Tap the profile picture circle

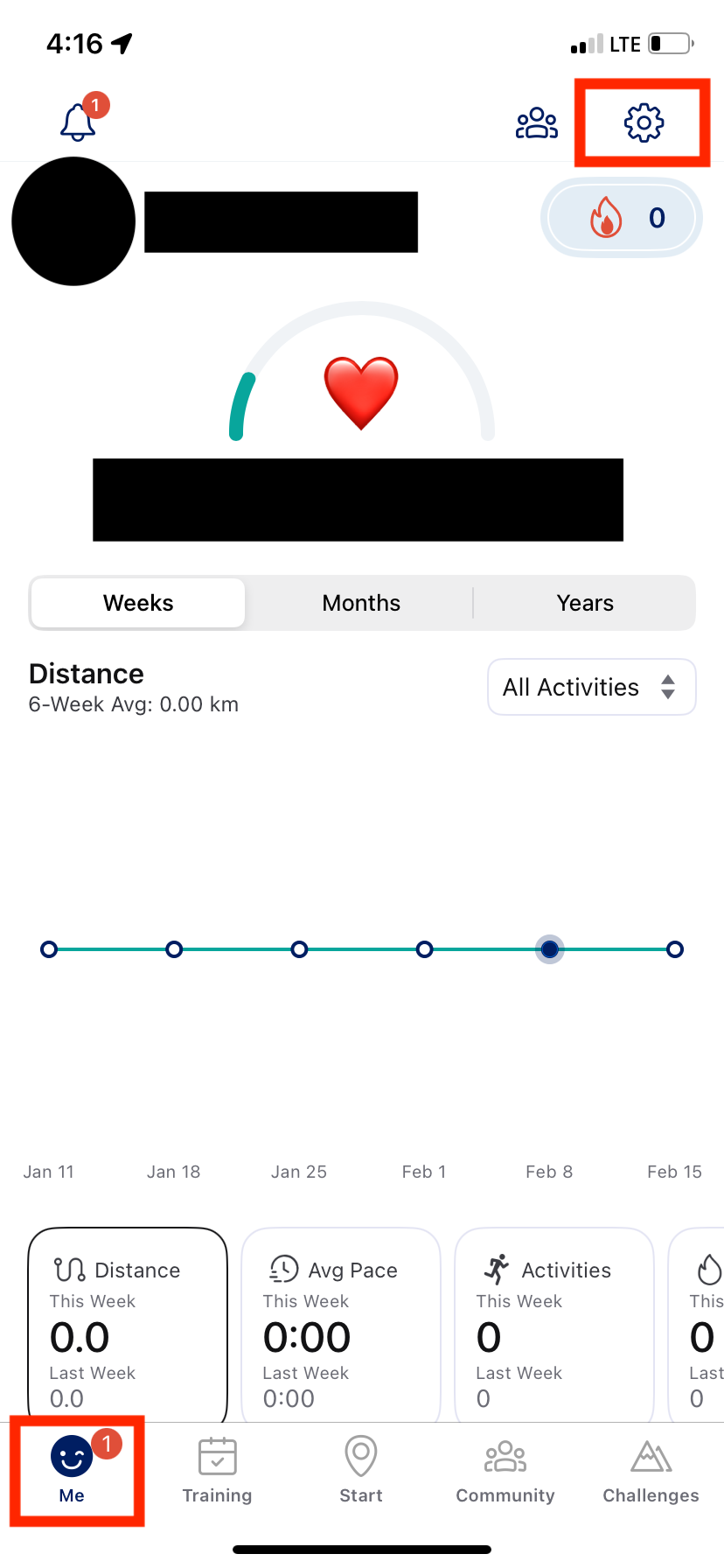point(73,221)
